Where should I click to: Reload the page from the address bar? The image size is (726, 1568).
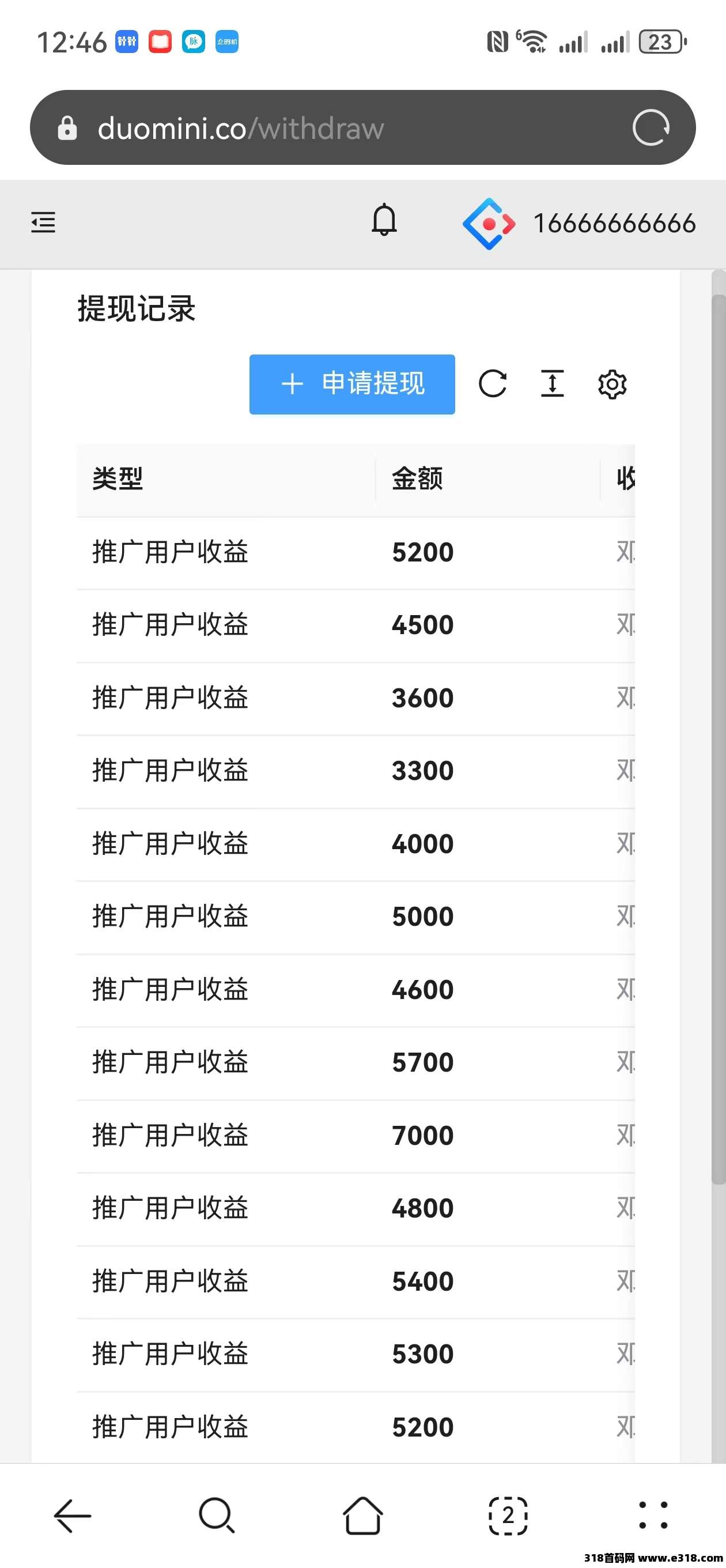point(651,128)
